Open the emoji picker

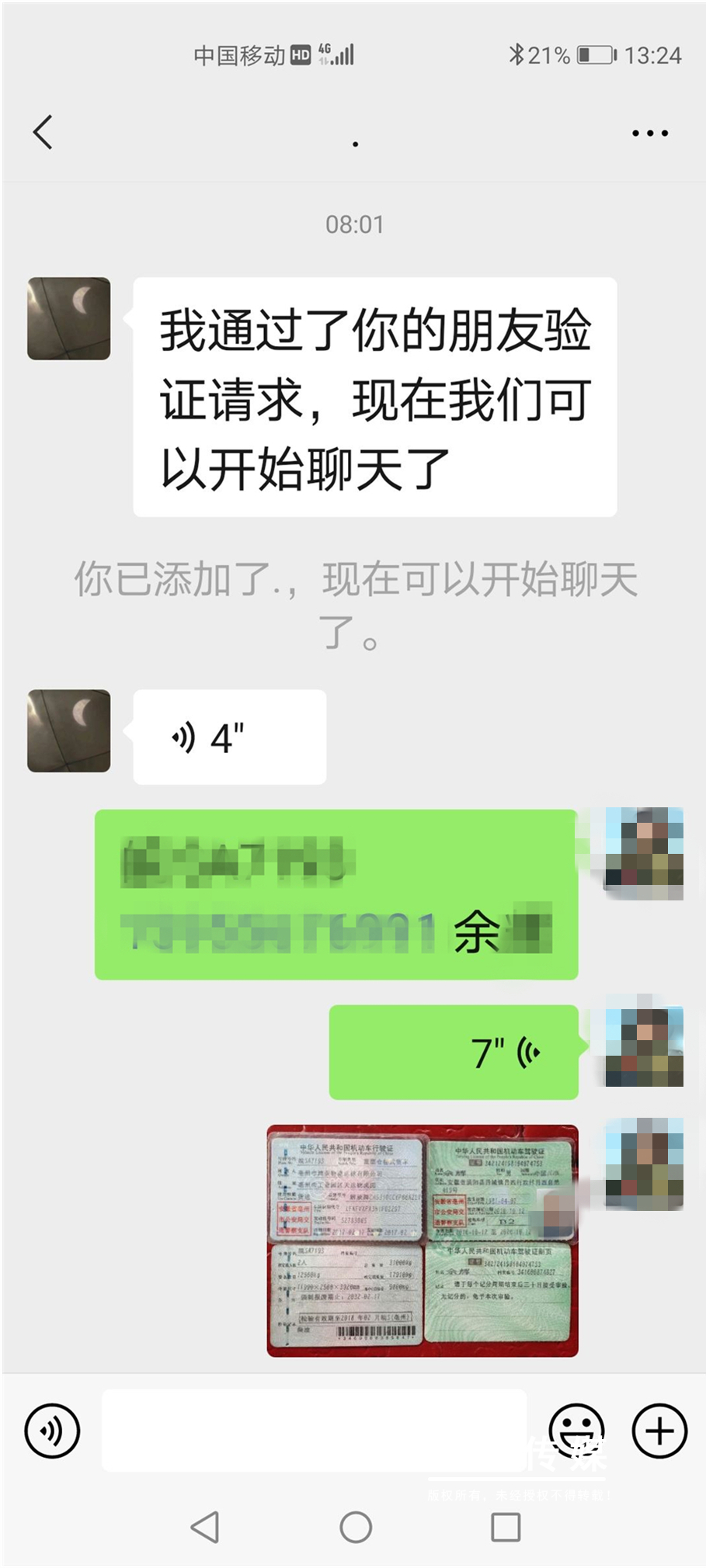pyautogui.click(x=576, y=1431)
